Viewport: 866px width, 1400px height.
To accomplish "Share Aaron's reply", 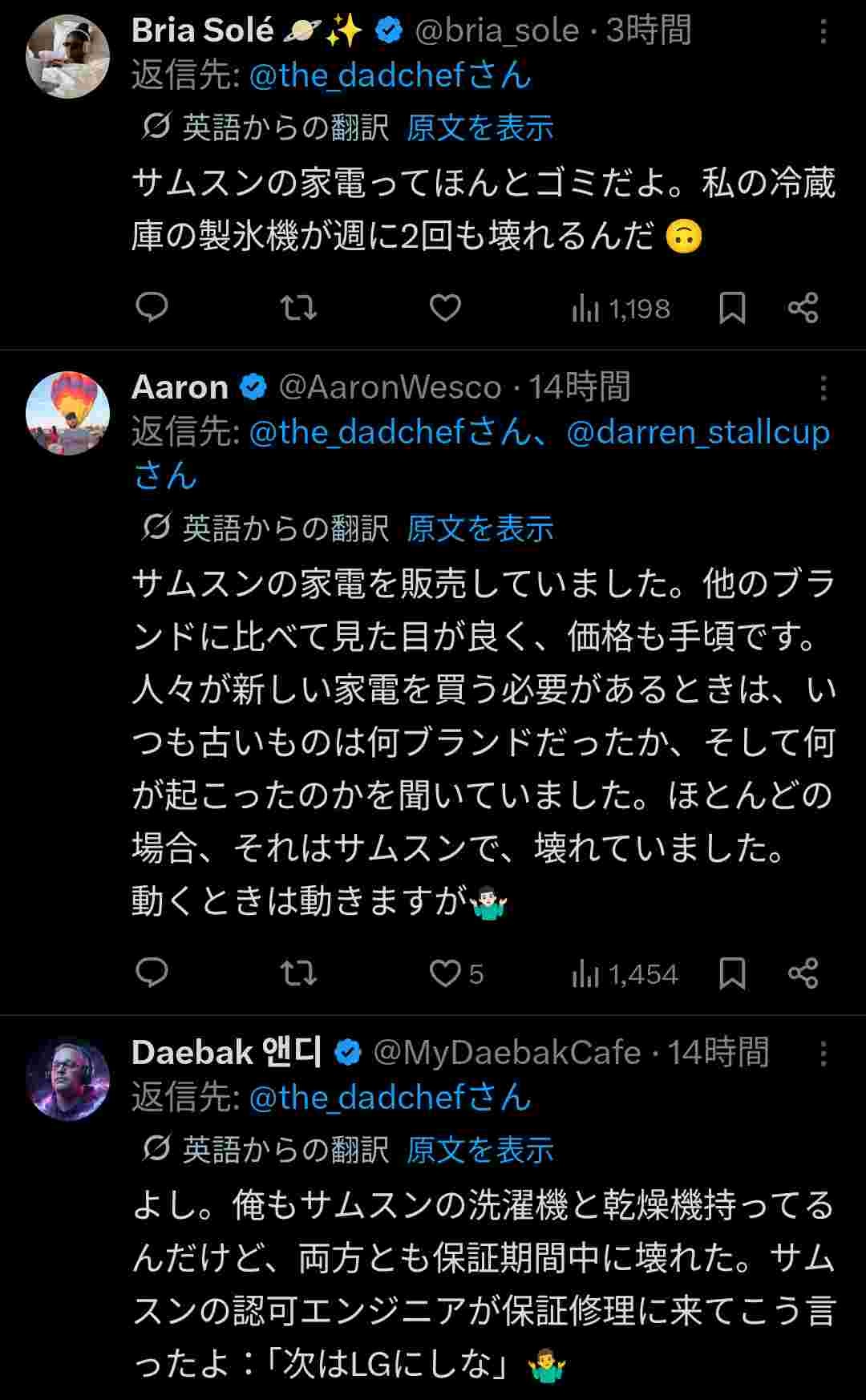I will click(803, 973).
